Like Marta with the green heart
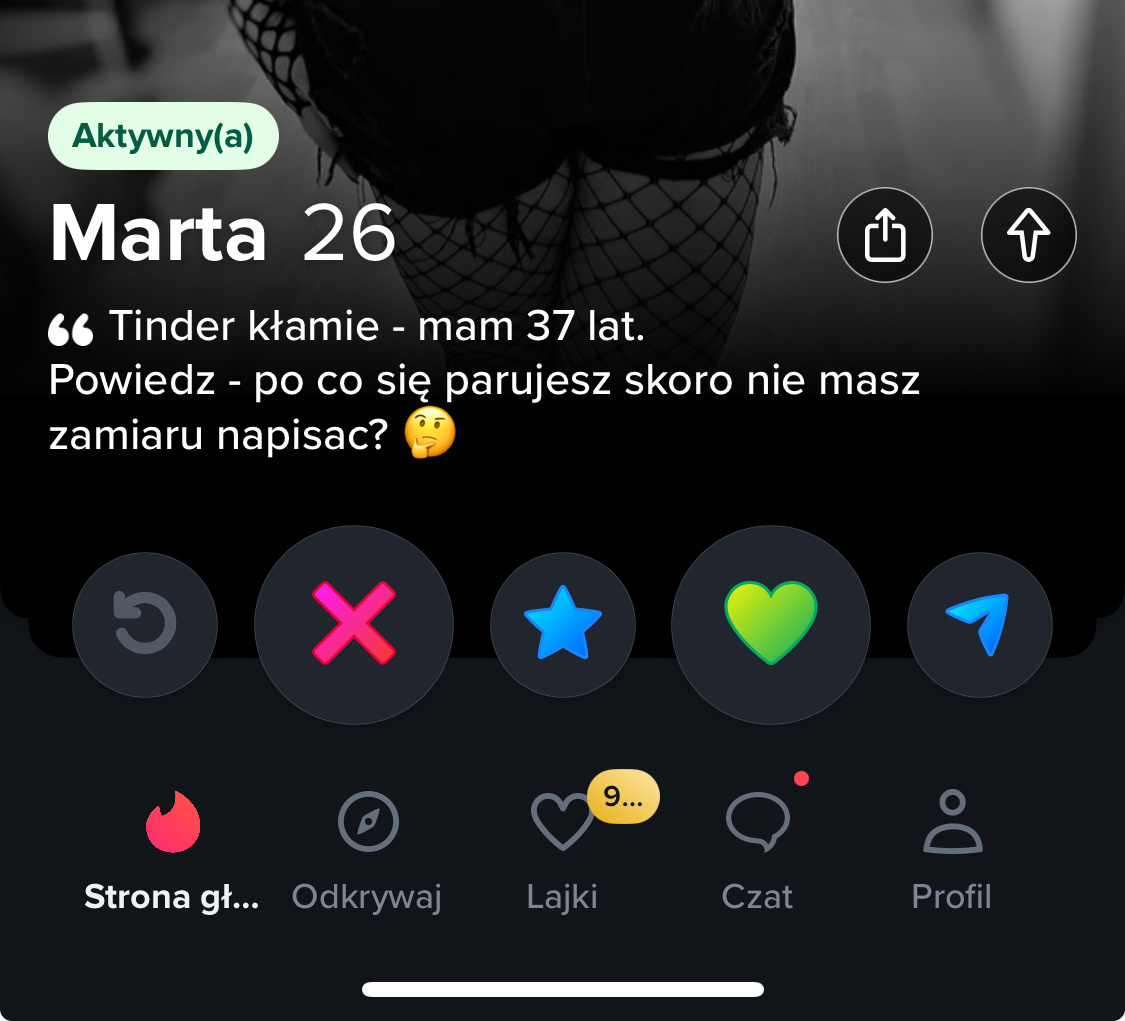 coord(771,624)
